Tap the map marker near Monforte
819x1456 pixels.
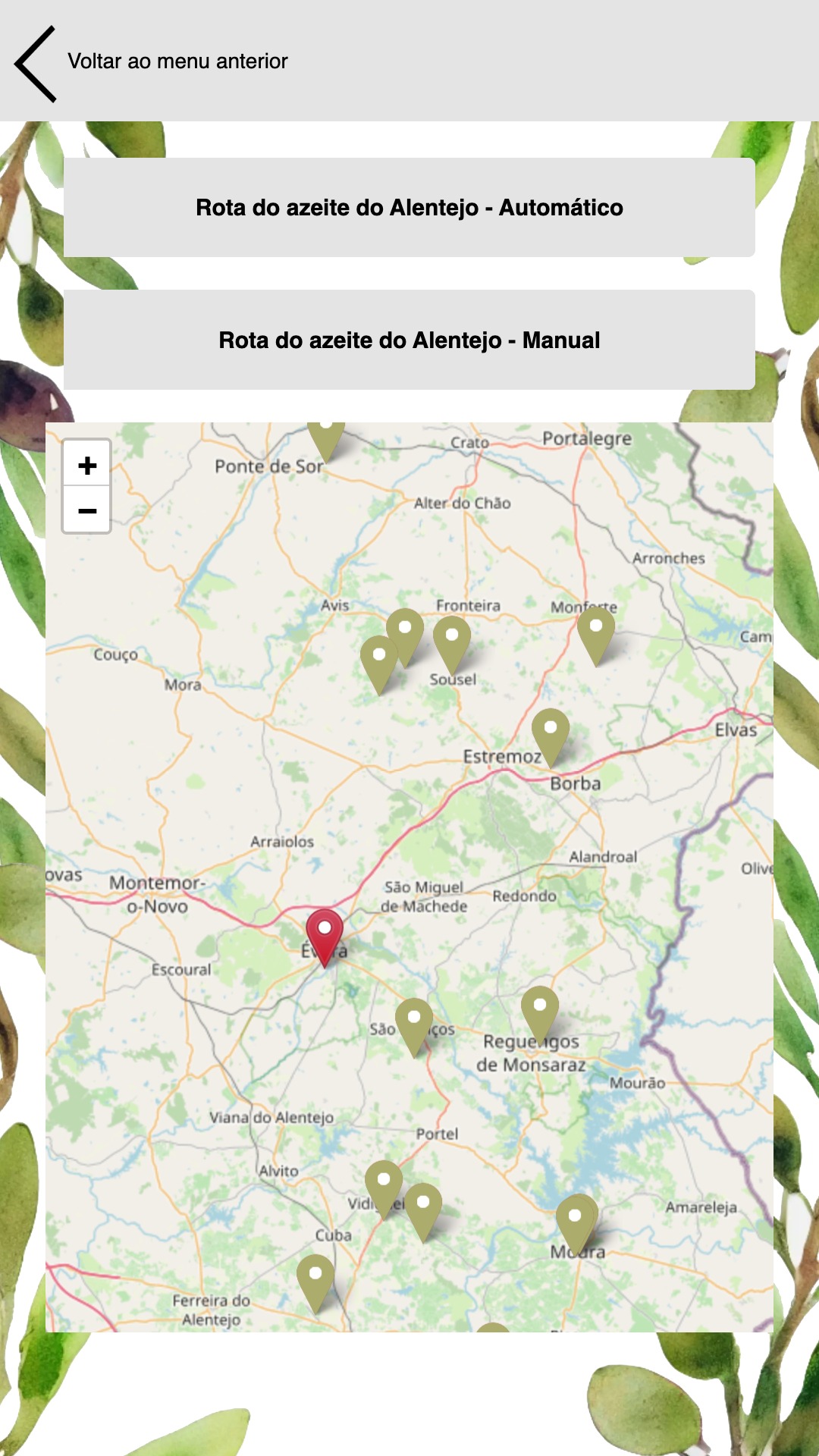596,636
